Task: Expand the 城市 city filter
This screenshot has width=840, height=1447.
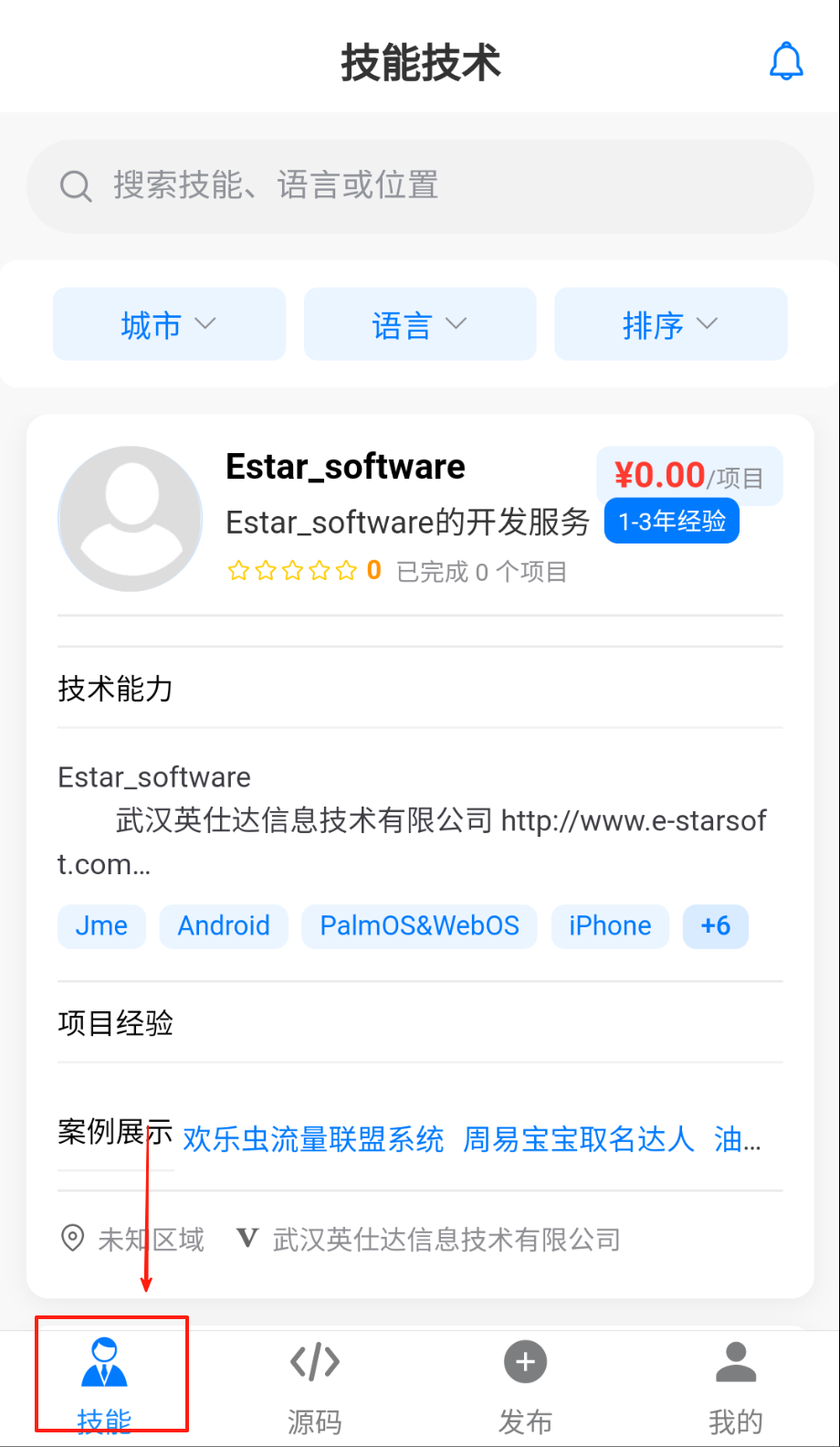Action: [169, 324]
